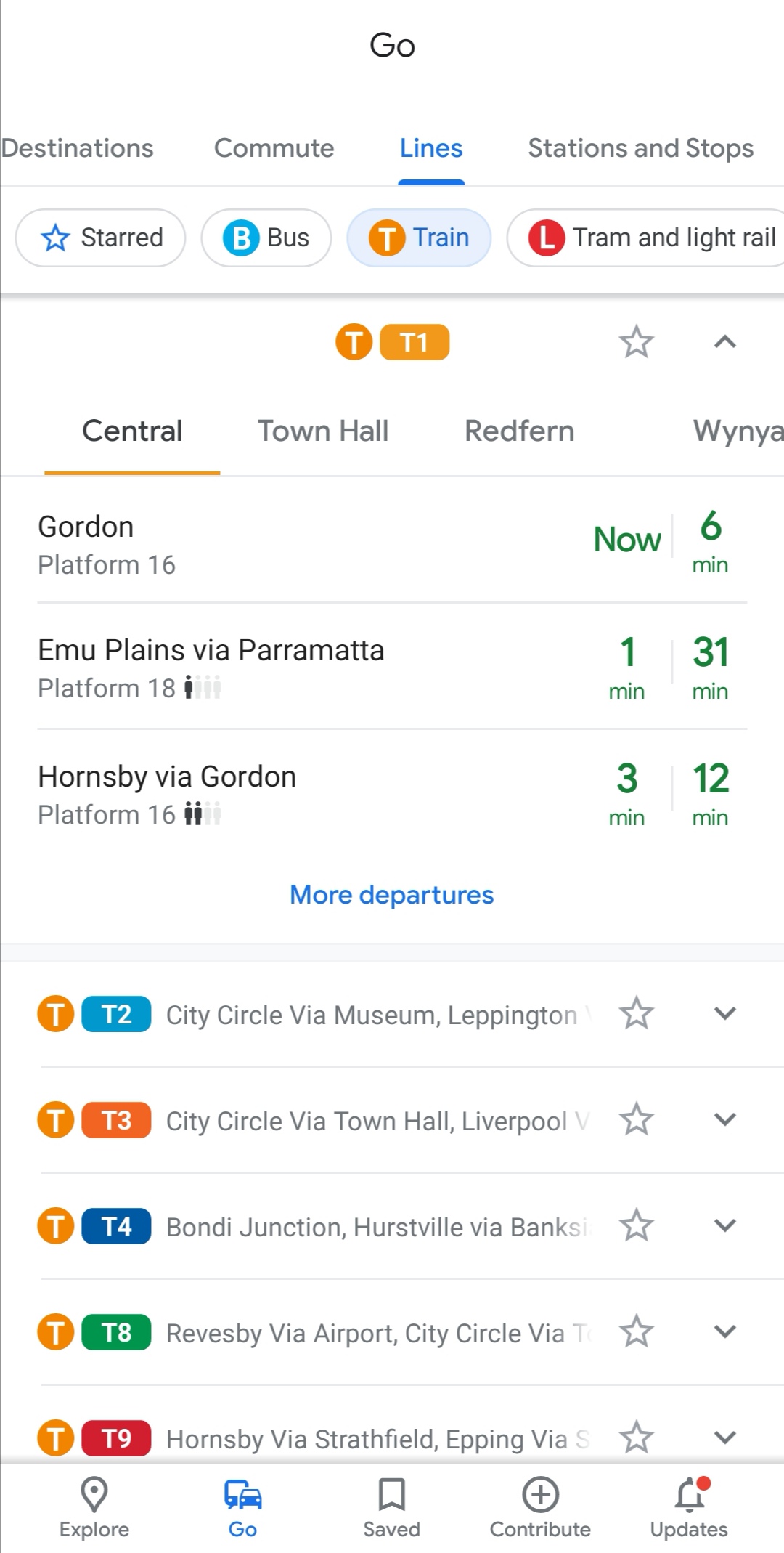This screenshot has width=784, height=1553.
Task: Switch to the Commute tab
Action: [274, 148]
